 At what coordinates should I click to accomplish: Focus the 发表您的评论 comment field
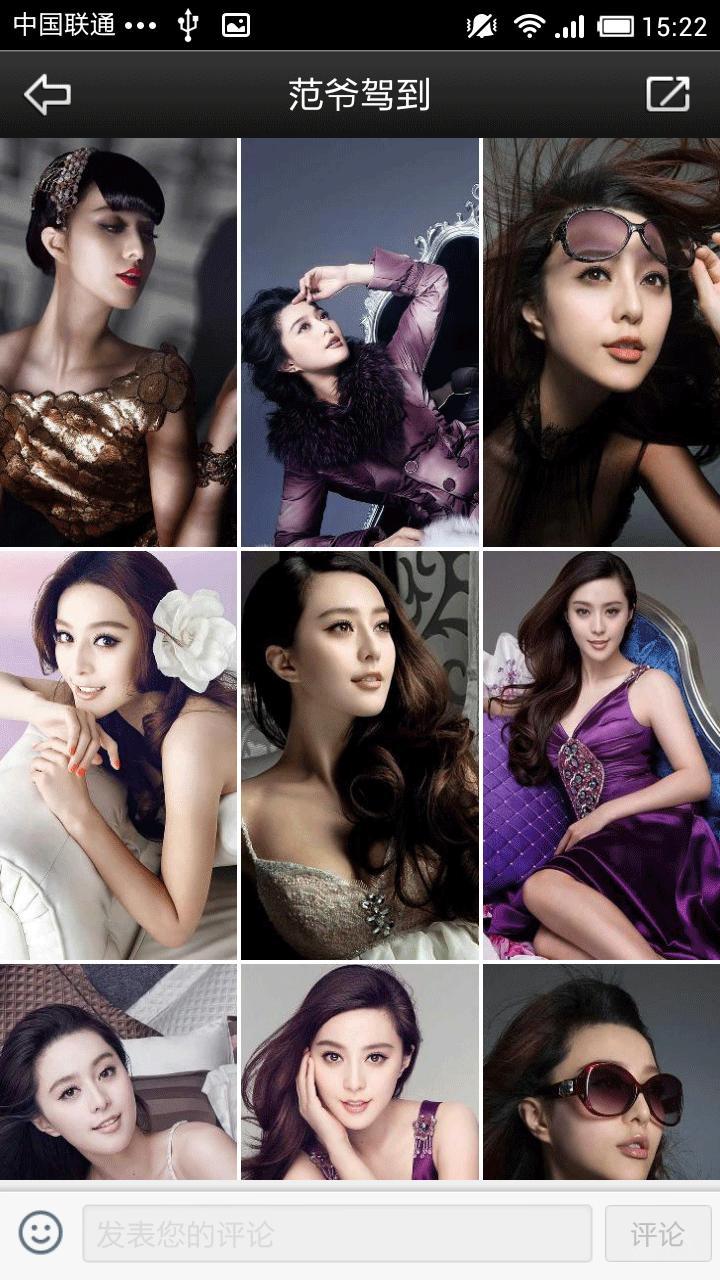pyautogui.click(x=337, y=1233)
